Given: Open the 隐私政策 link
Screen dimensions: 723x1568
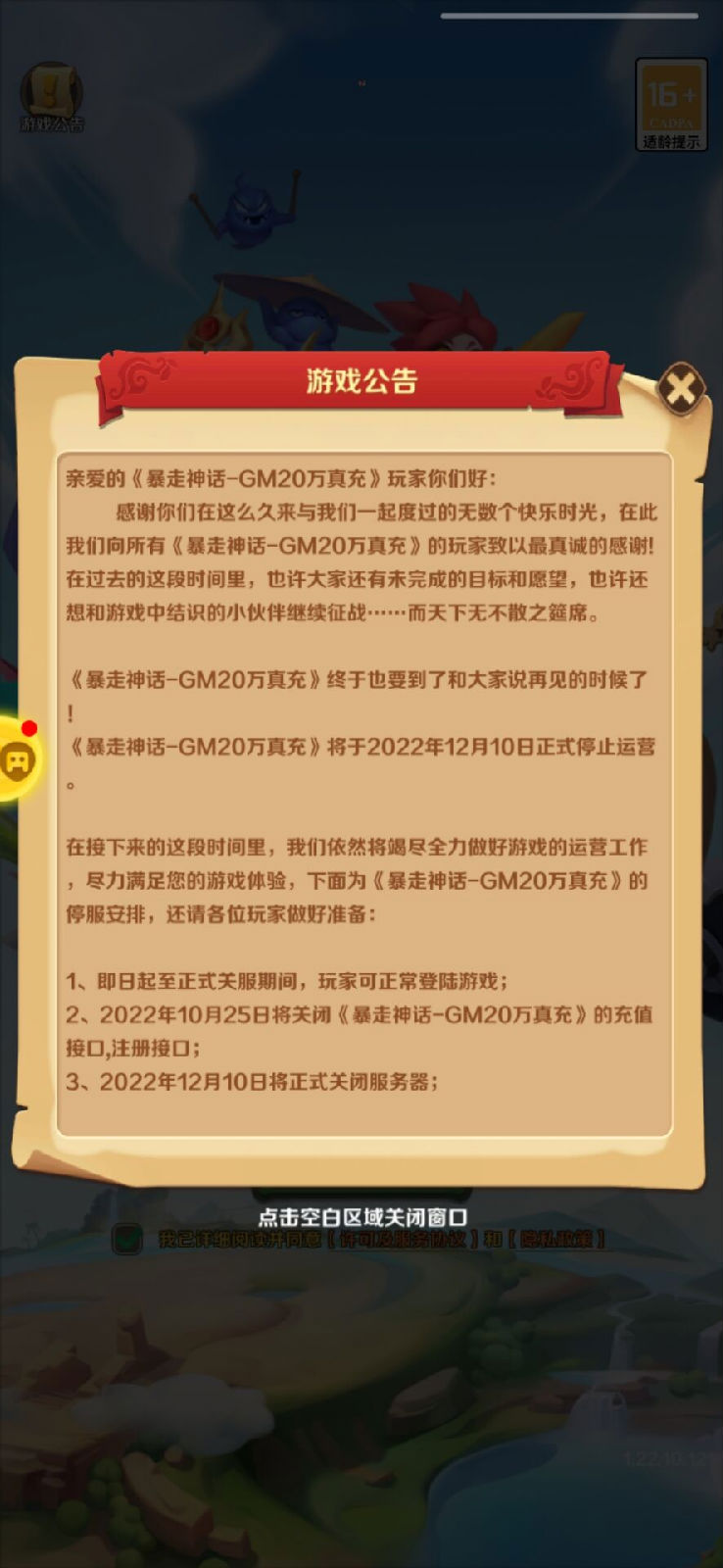Looking at the screenshot, I should pos(556,1240).
